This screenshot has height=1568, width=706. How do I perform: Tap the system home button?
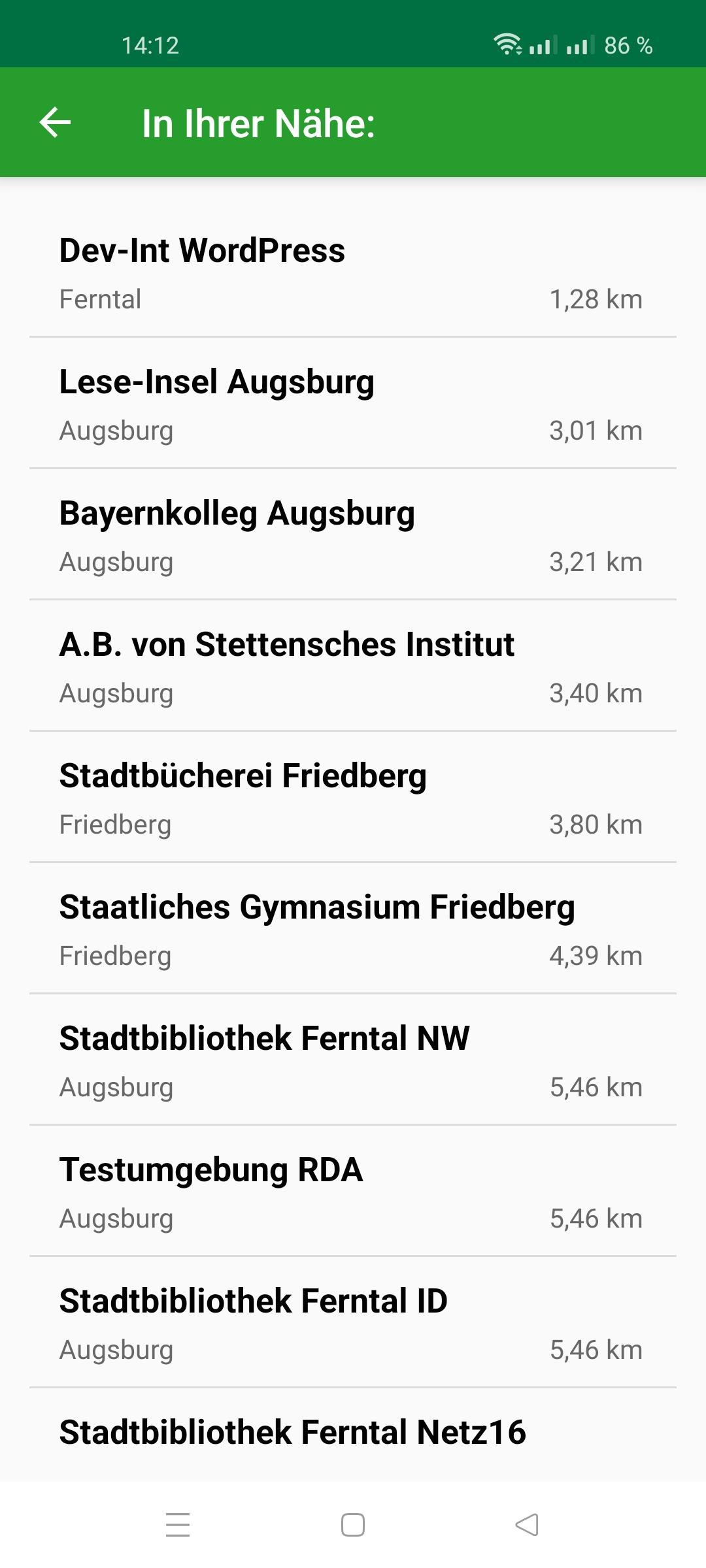tap(353, 1525)
